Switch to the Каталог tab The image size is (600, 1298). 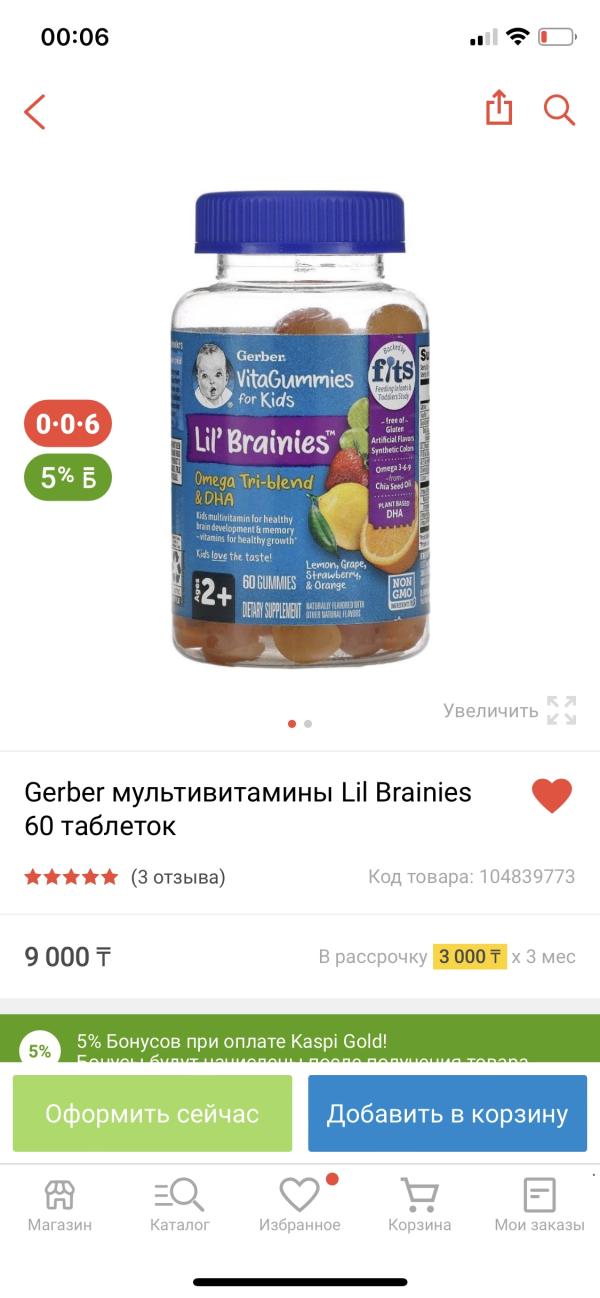180,1205
